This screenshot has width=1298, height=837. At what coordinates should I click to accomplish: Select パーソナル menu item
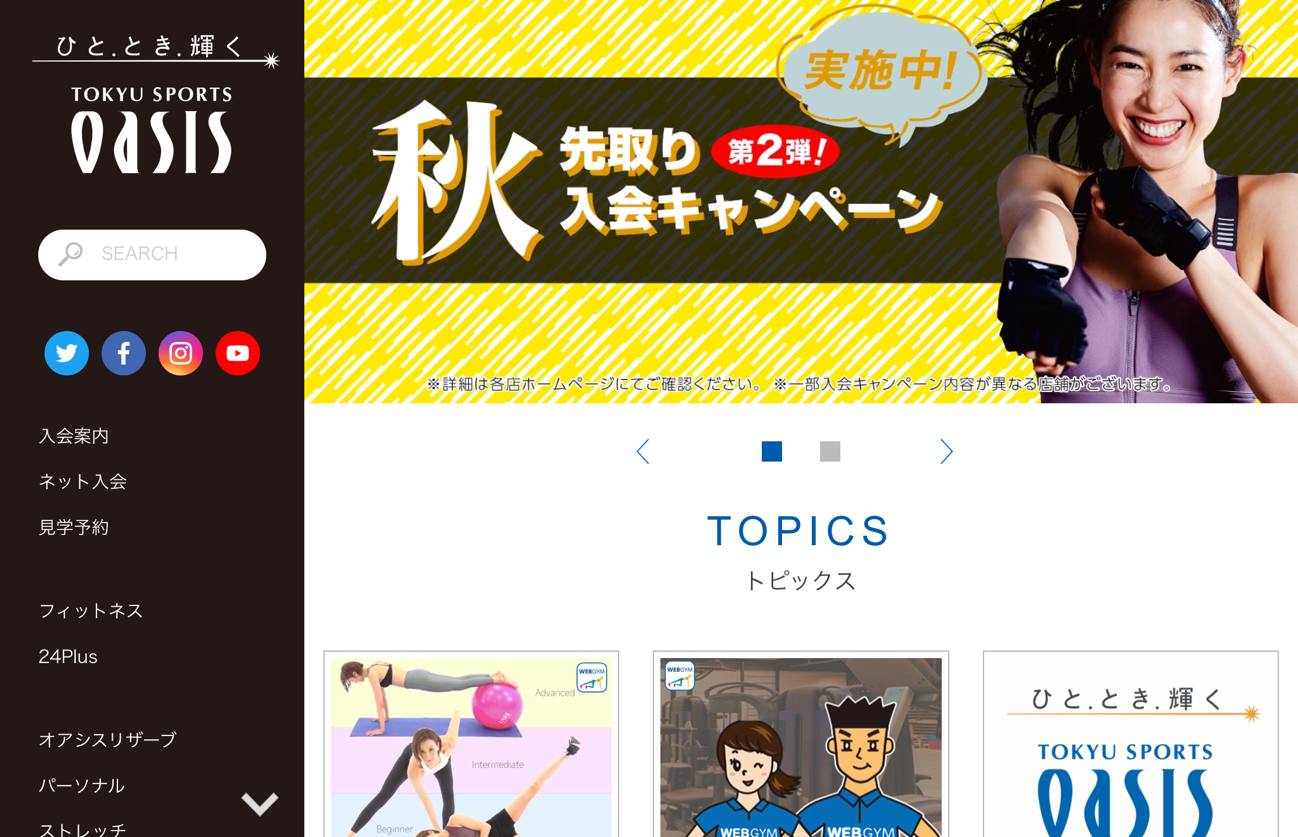[x=82, y=786]
